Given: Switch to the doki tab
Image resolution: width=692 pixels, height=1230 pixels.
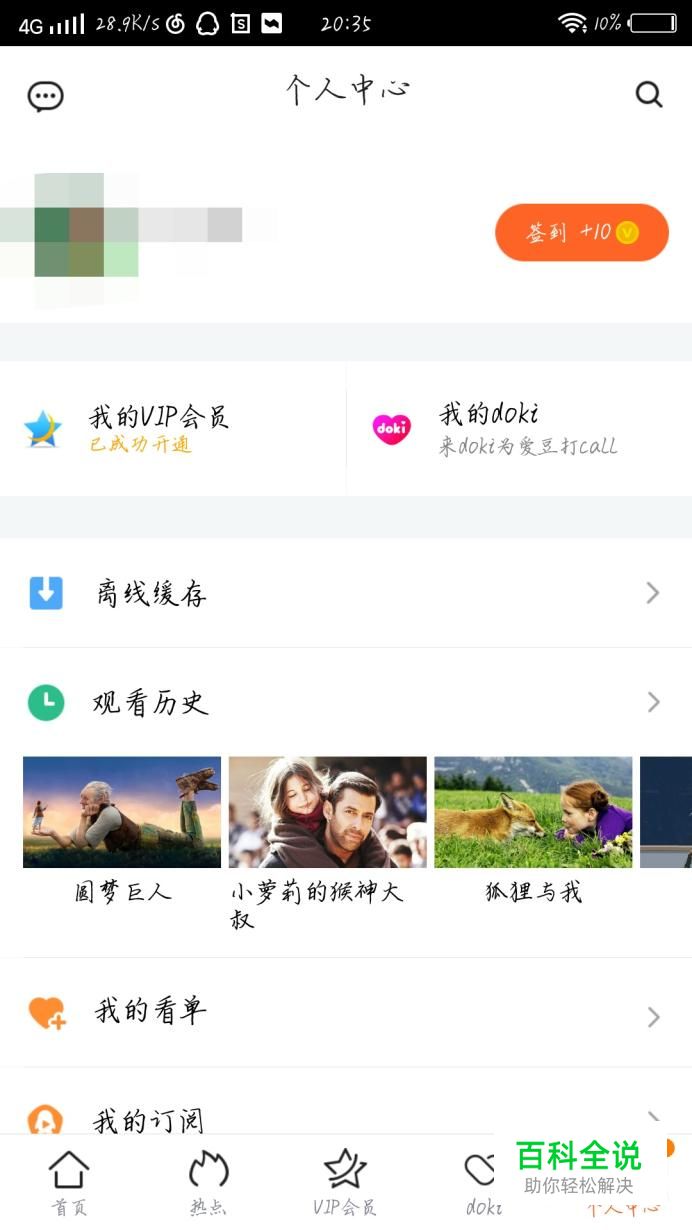Looking at the screenshot, I should tap(481, 1183).
